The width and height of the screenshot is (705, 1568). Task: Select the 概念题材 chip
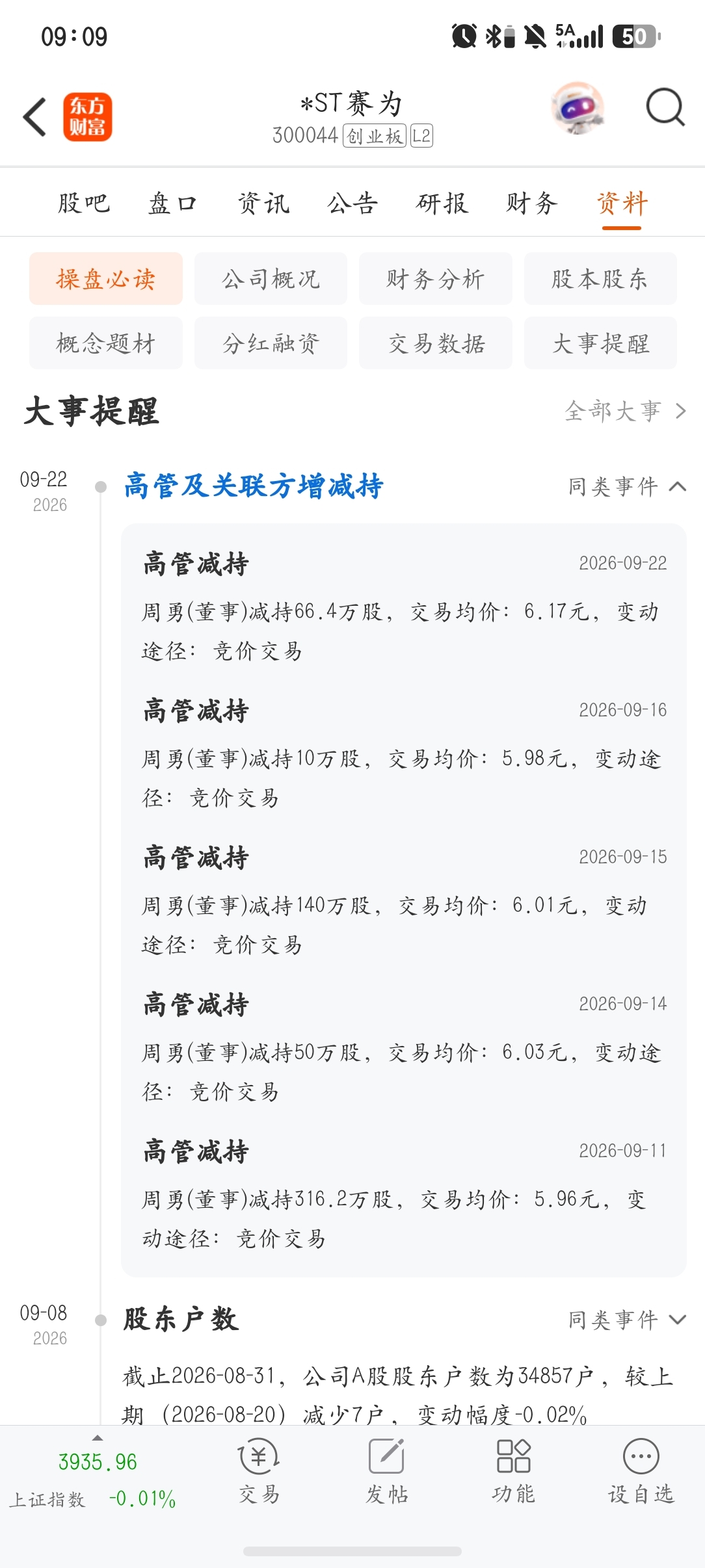pyautogui.click(x=106, y=343)
